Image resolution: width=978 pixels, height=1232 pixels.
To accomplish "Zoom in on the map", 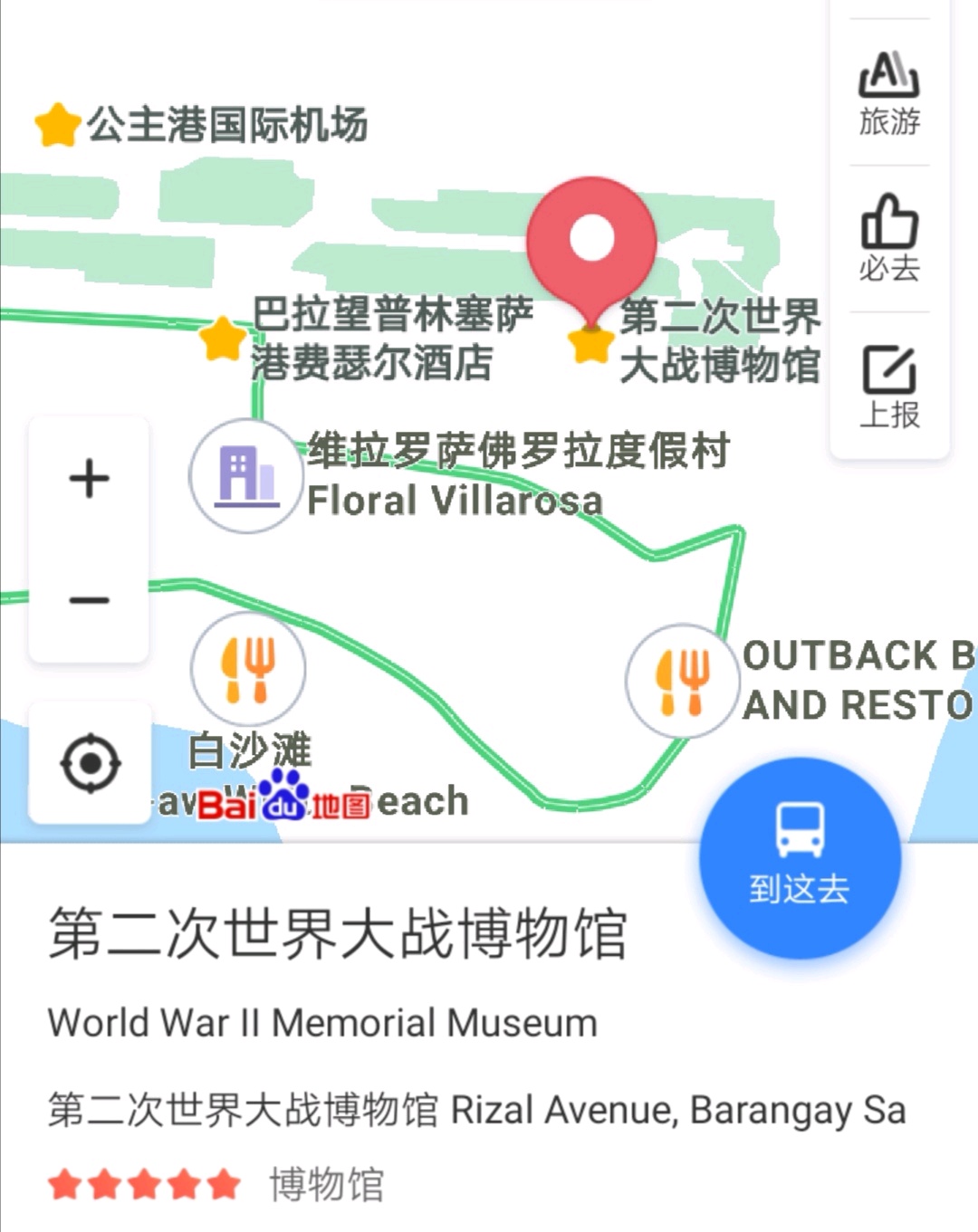I will point(89,478).
